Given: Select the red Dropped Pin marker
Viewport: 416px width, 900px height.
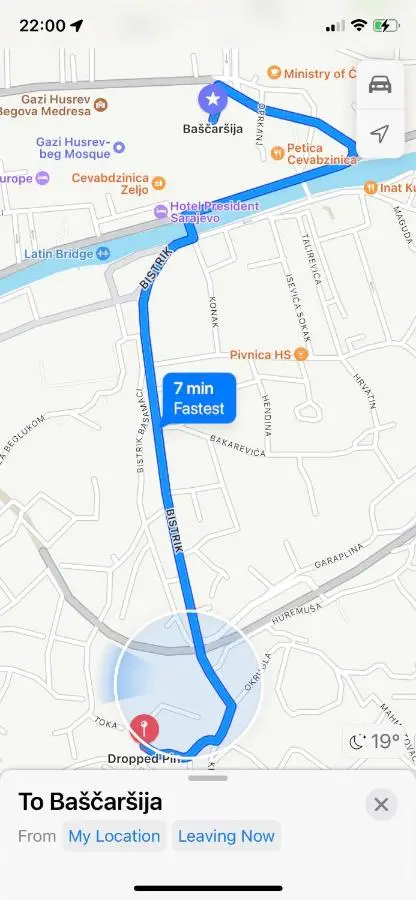Looking at the screenshot, I should 144,730.
